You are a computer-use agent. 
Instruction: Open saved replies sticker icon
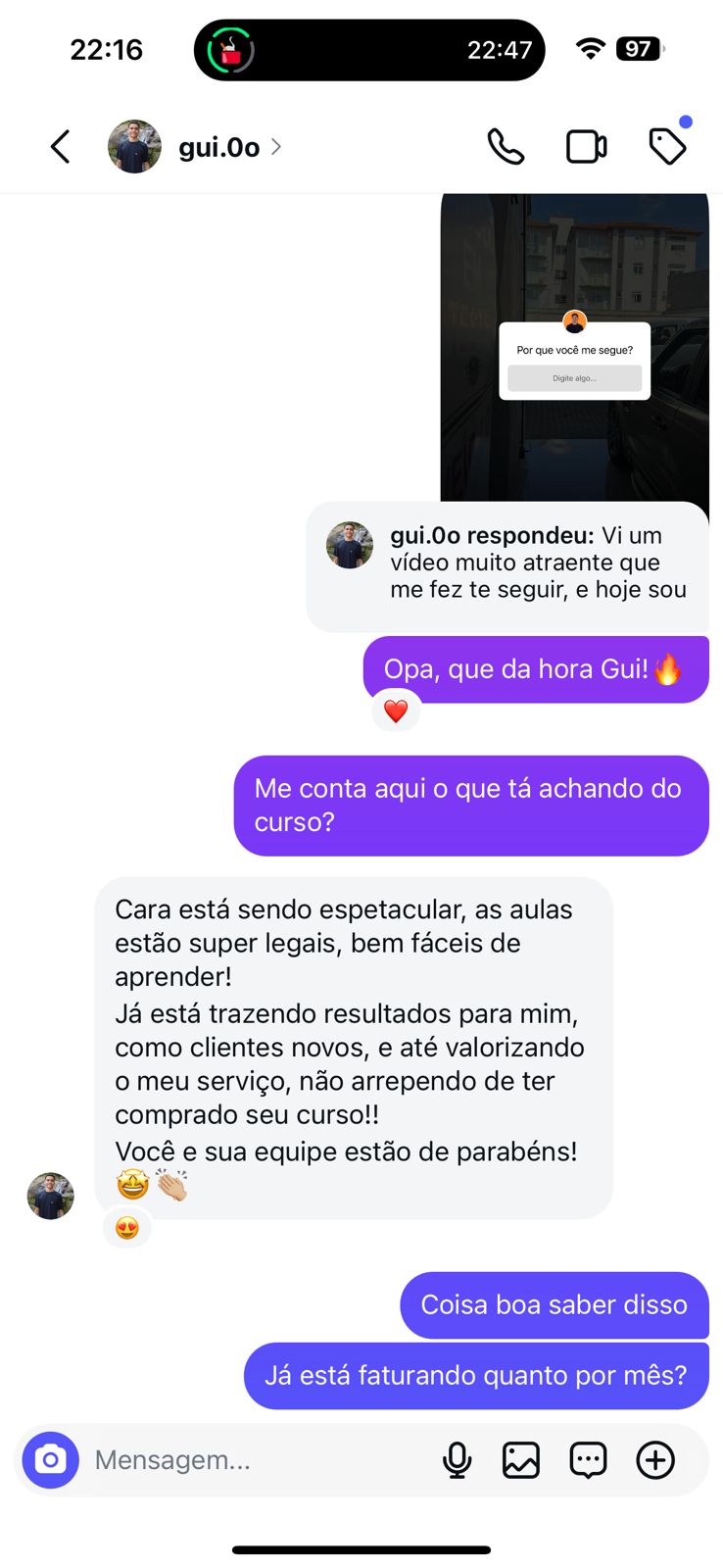click(x=588, y=1460)
